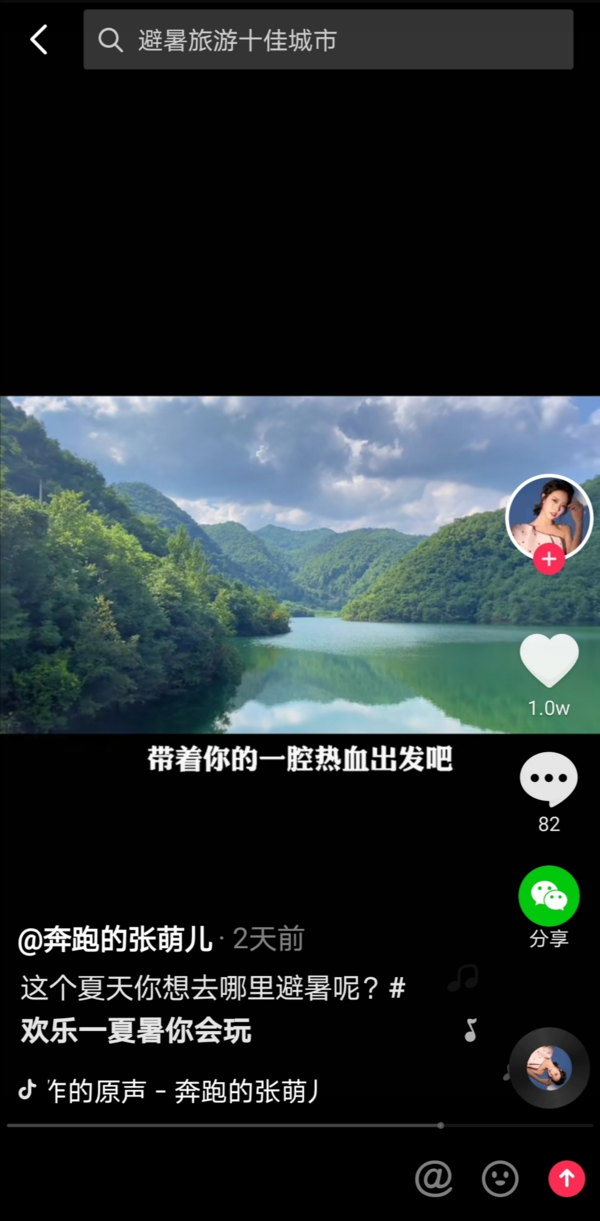Screen dimensions: 600x1221
Task: Share the video via the WeChat icon
Action: [549, 896]
